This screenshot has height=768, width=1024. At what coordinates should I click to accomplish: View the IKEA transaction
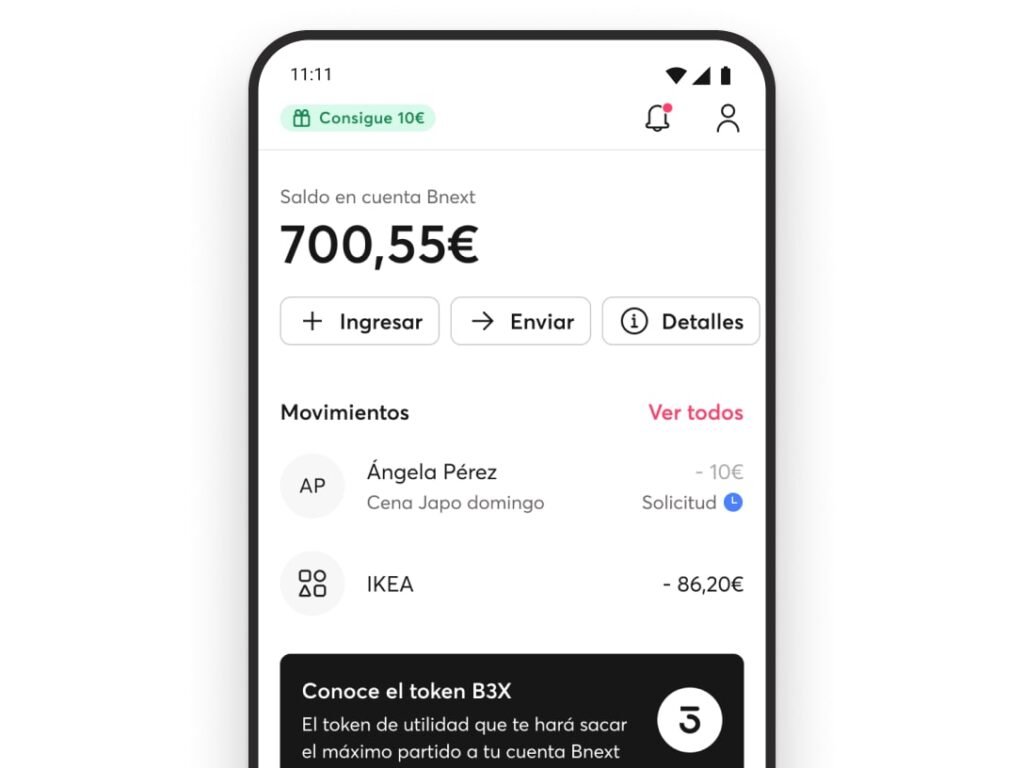point(511,584)
